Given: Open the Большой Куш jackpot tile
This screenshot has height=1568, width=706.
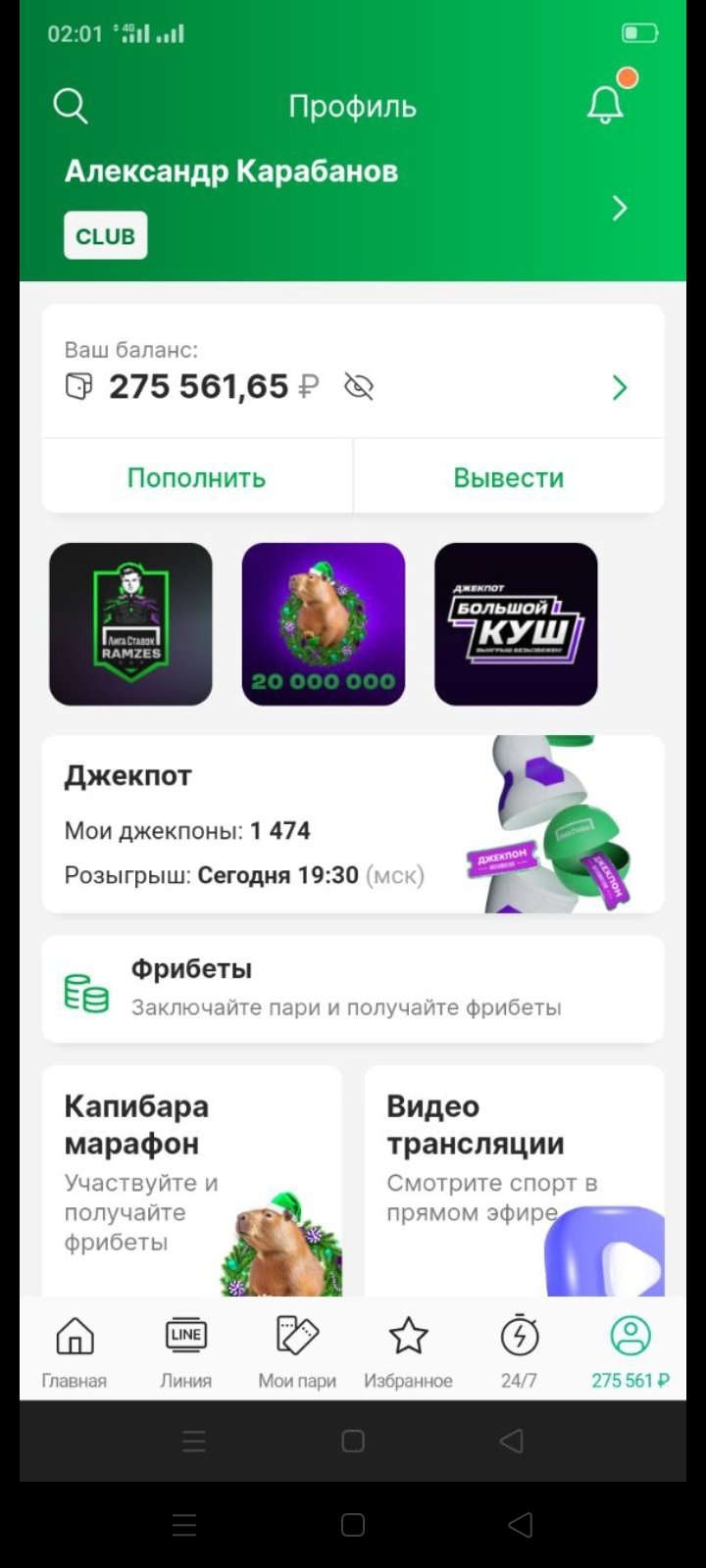Looking at the screenshot, I should click(x=516, y=624).
